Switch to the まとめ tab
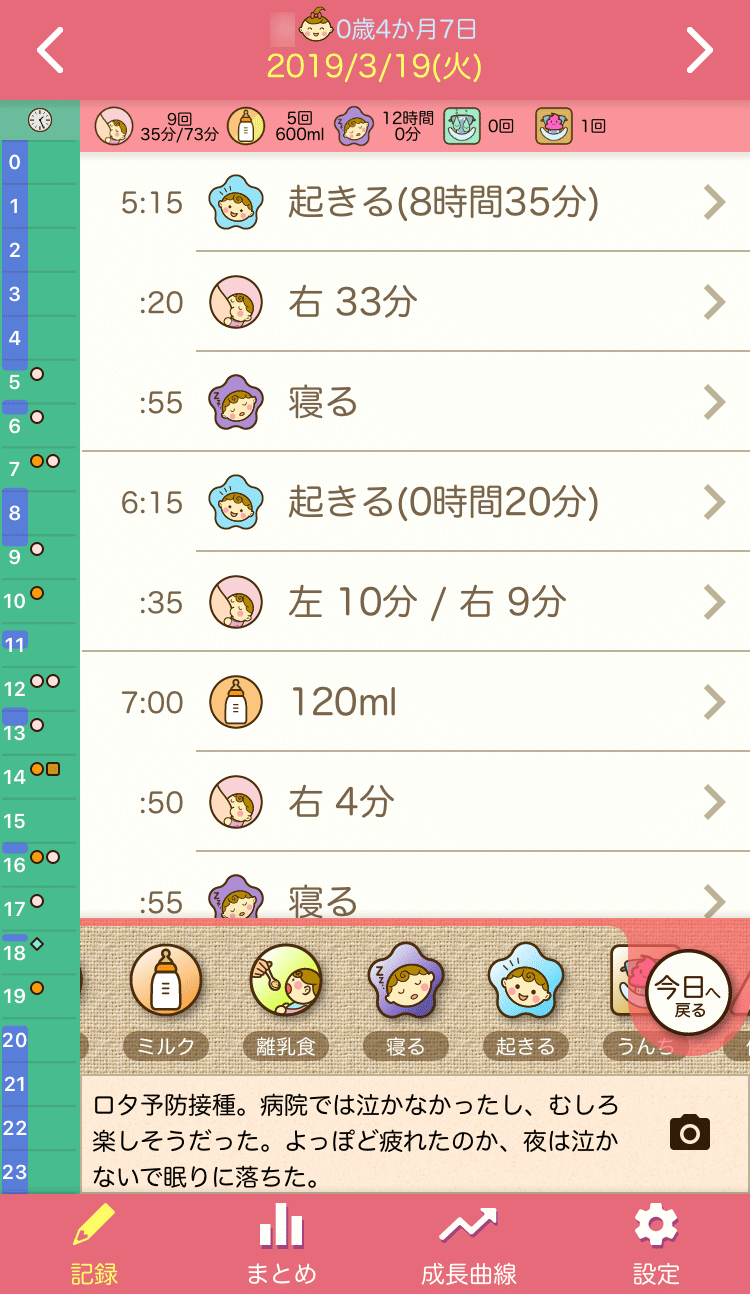The image size is (750, 1294). coord(281,1243)
